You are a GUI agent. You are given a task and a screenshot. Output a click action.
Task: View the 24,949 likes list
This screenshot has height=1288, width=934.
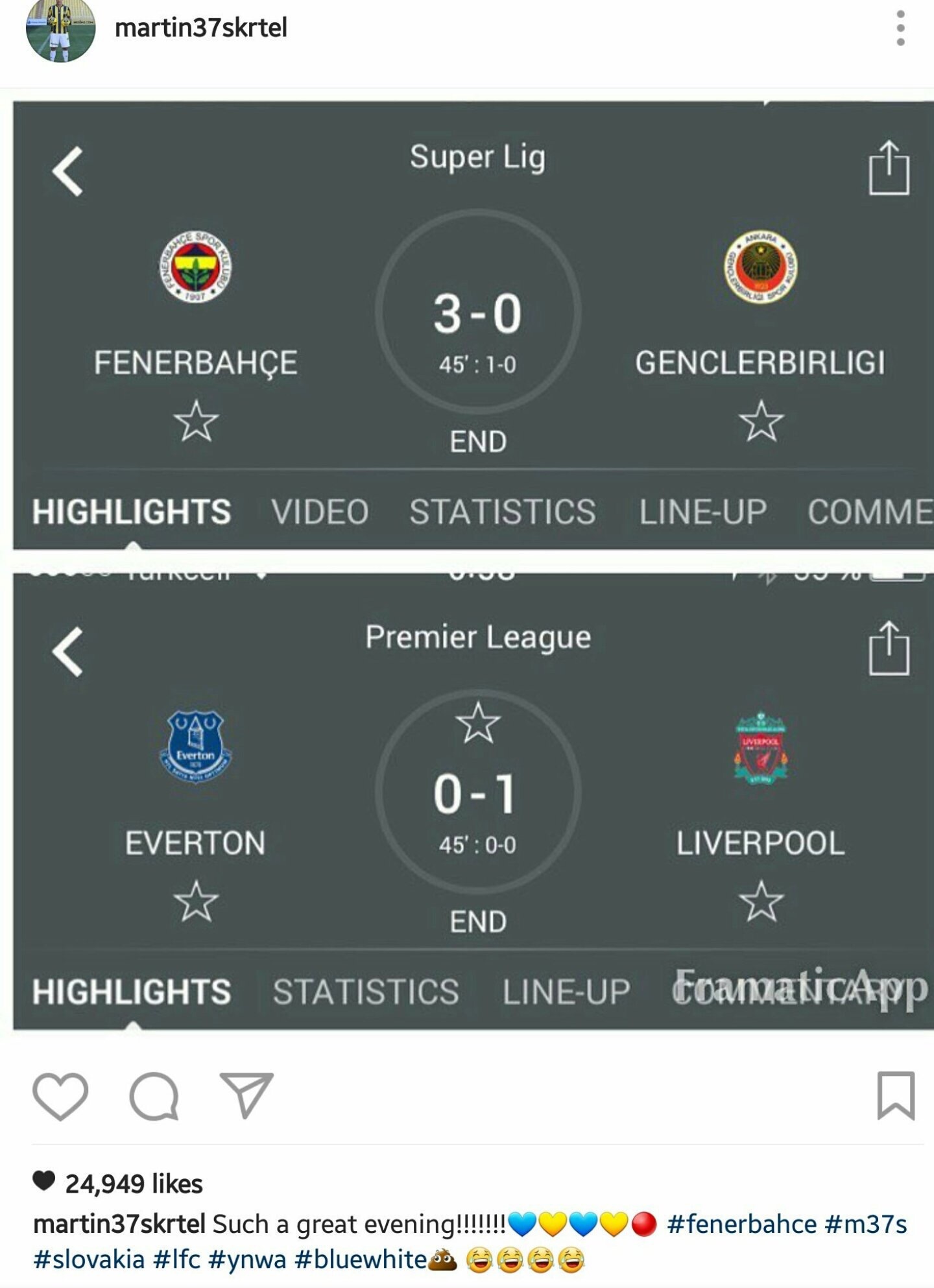134,1184
